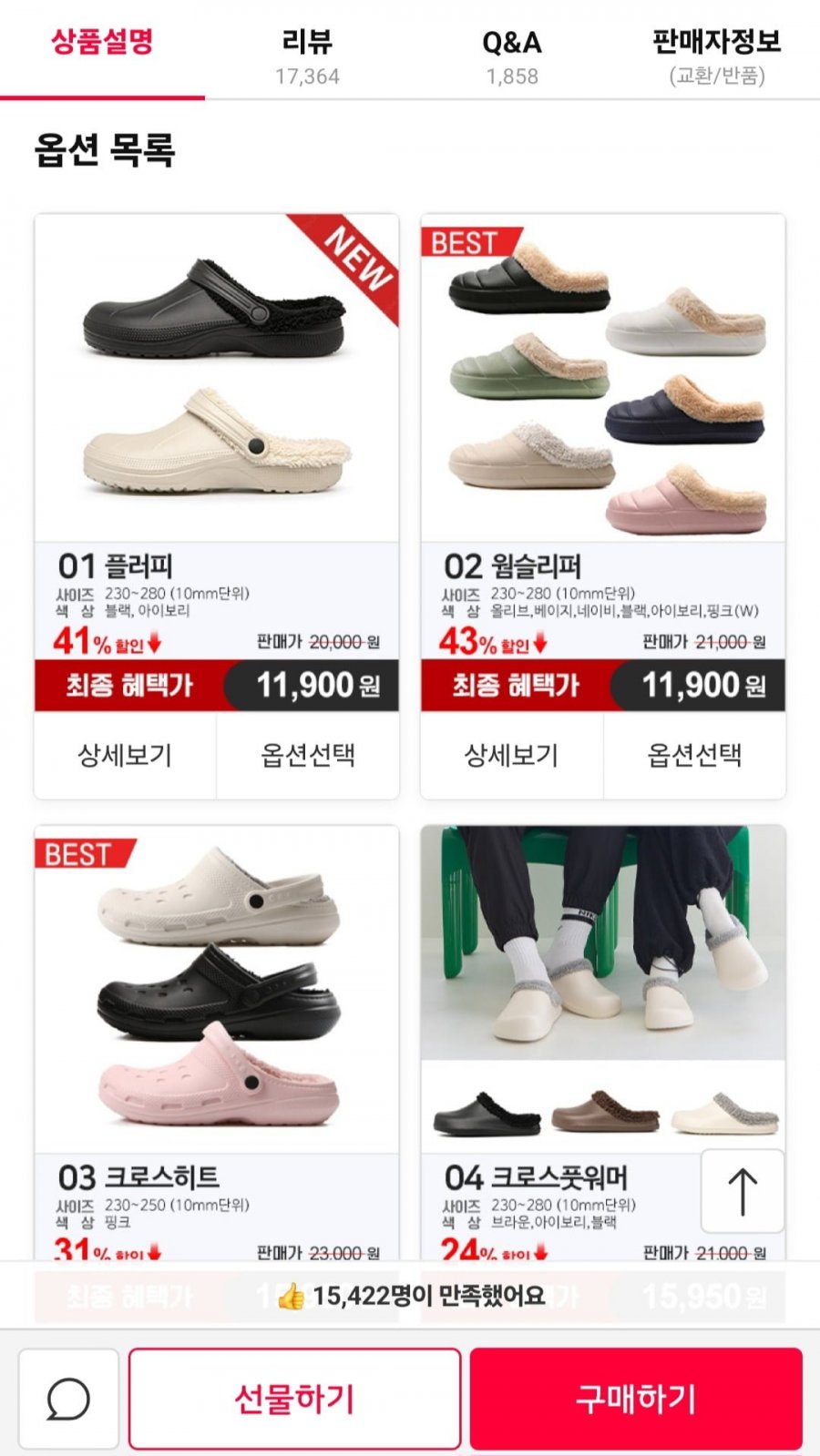Tap 상세보기 for 01 플러피
The width and height of the screenshot is (820, 1456).
125,755
